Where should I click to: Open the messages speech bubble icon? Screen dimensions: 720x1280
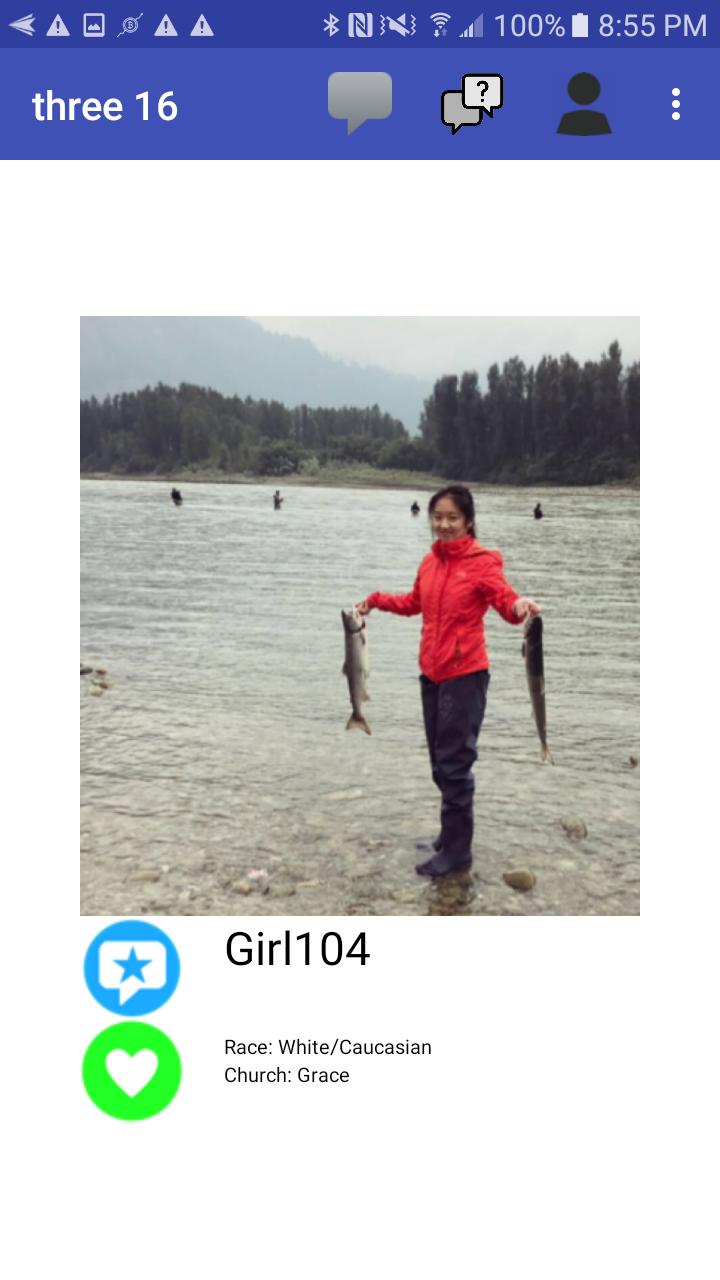coord(360,102)
